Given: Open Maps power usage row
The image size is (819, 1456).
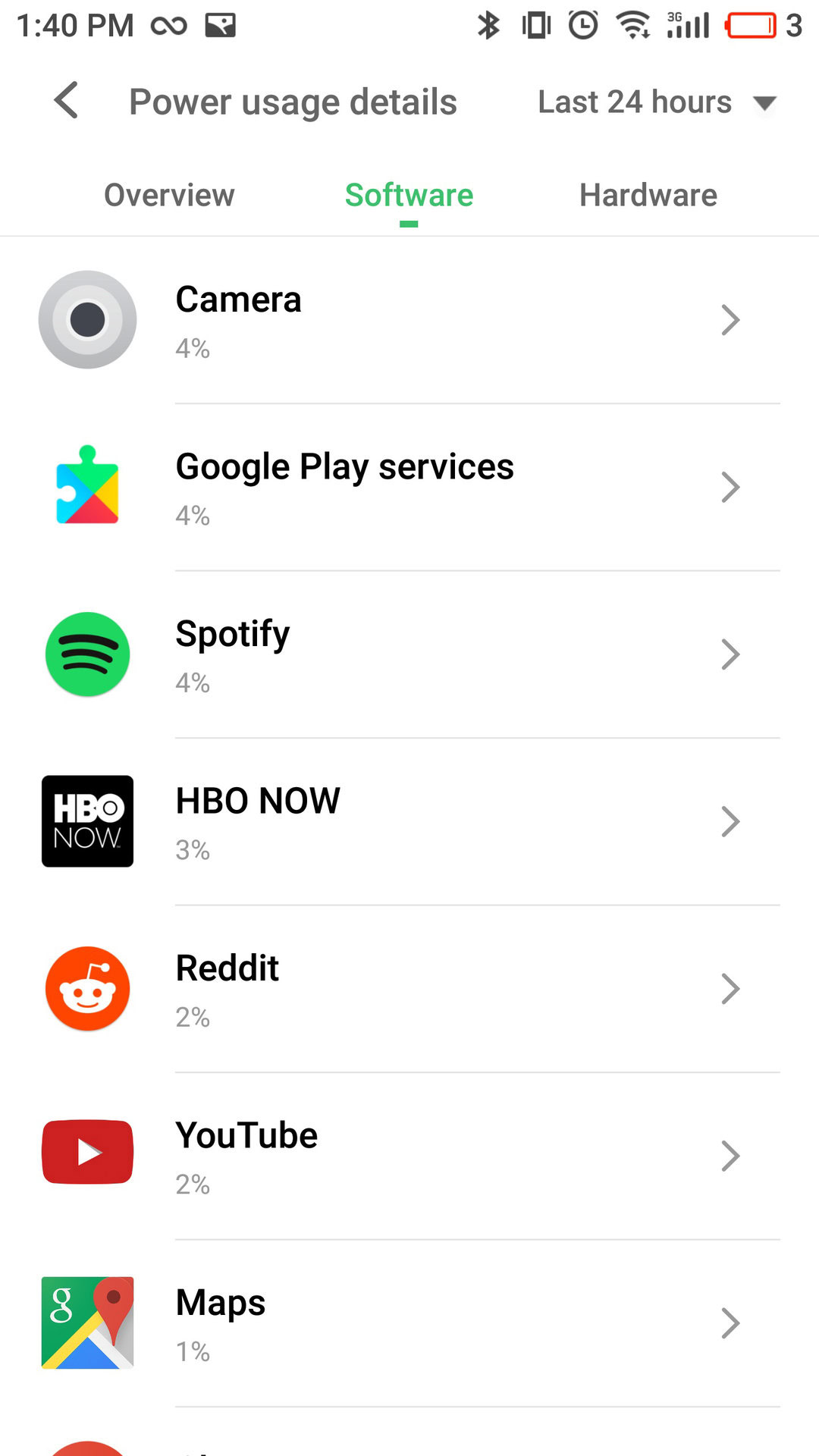Looking at the screenshot, I should tap(409, 1323).
